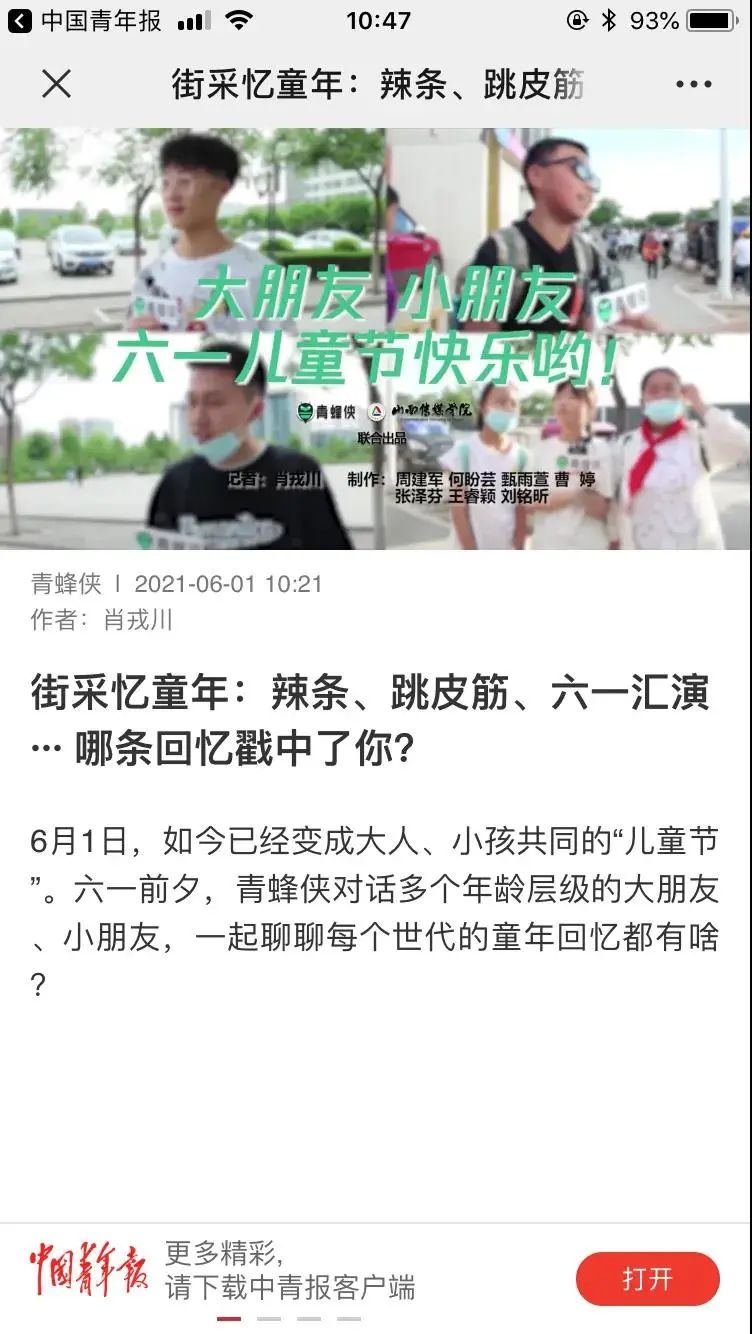Screen dimensions: 752x1334
Task: Close the article page with X
Action: [x=57, y=85]
